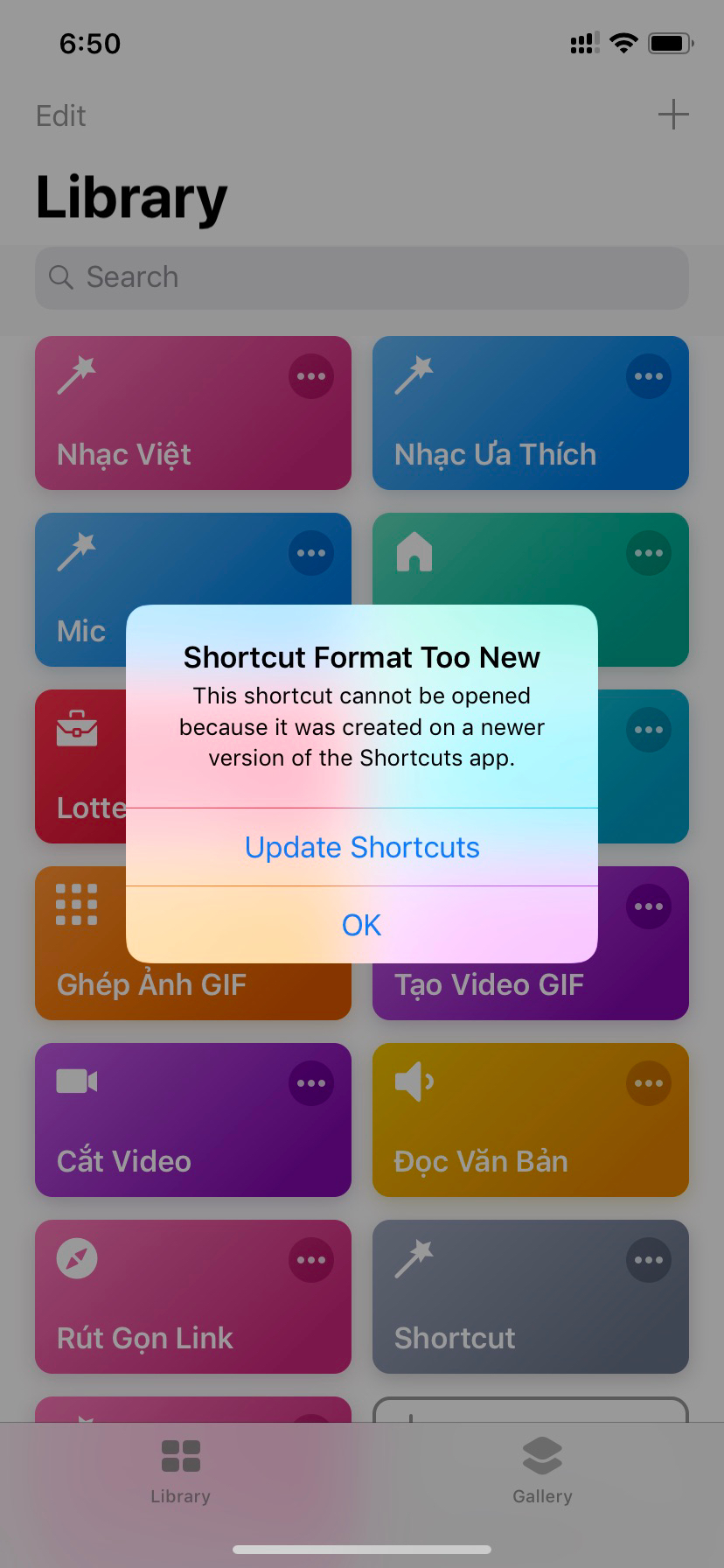Open options menu on Nhạc Ưa Thích shortcut
Screen dimensions: 724x1568
[649, 376]
